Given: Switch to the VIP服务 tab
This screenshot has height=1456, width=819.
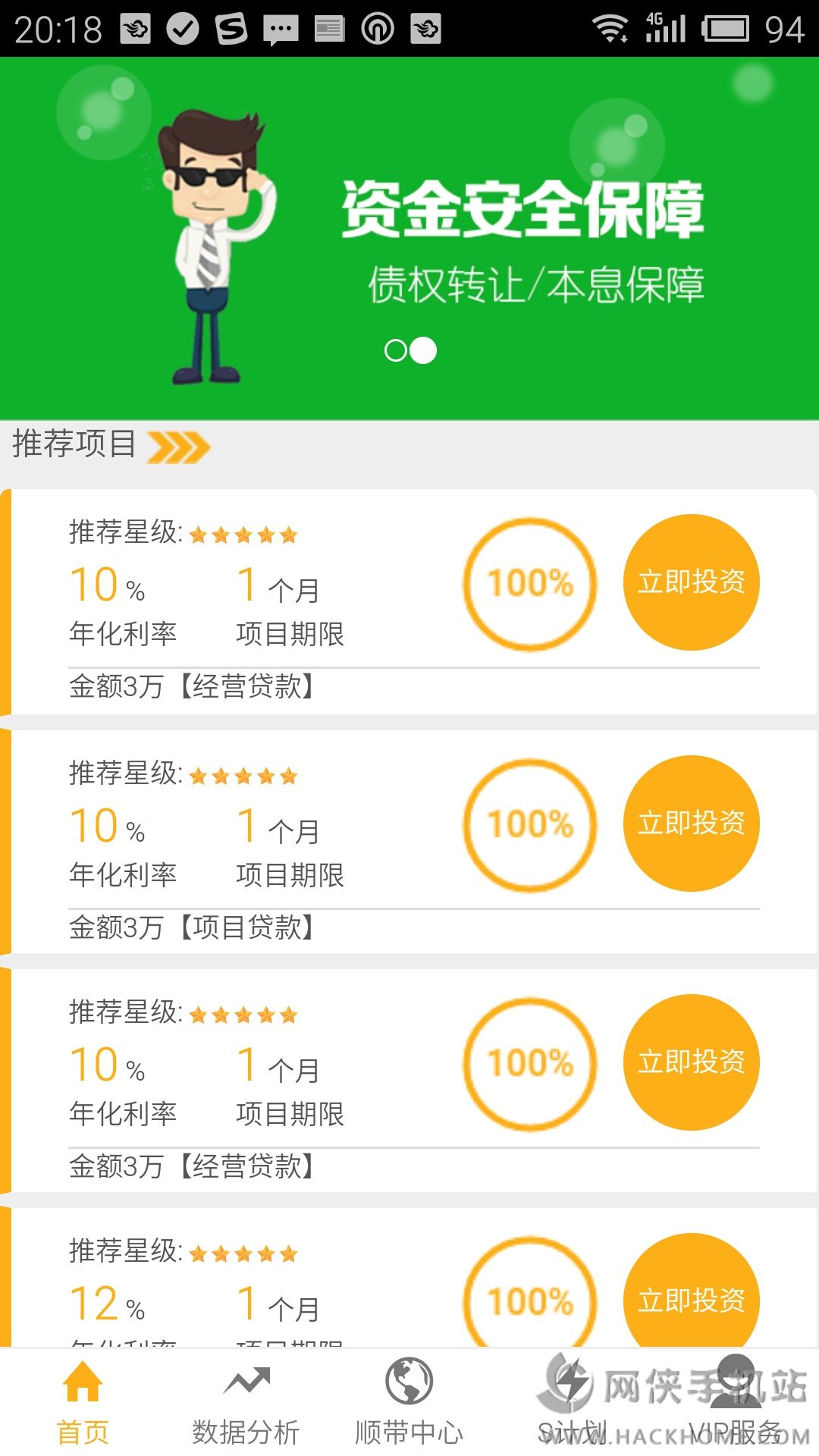Looking at the screenshot, I should tap(735, 1402).
